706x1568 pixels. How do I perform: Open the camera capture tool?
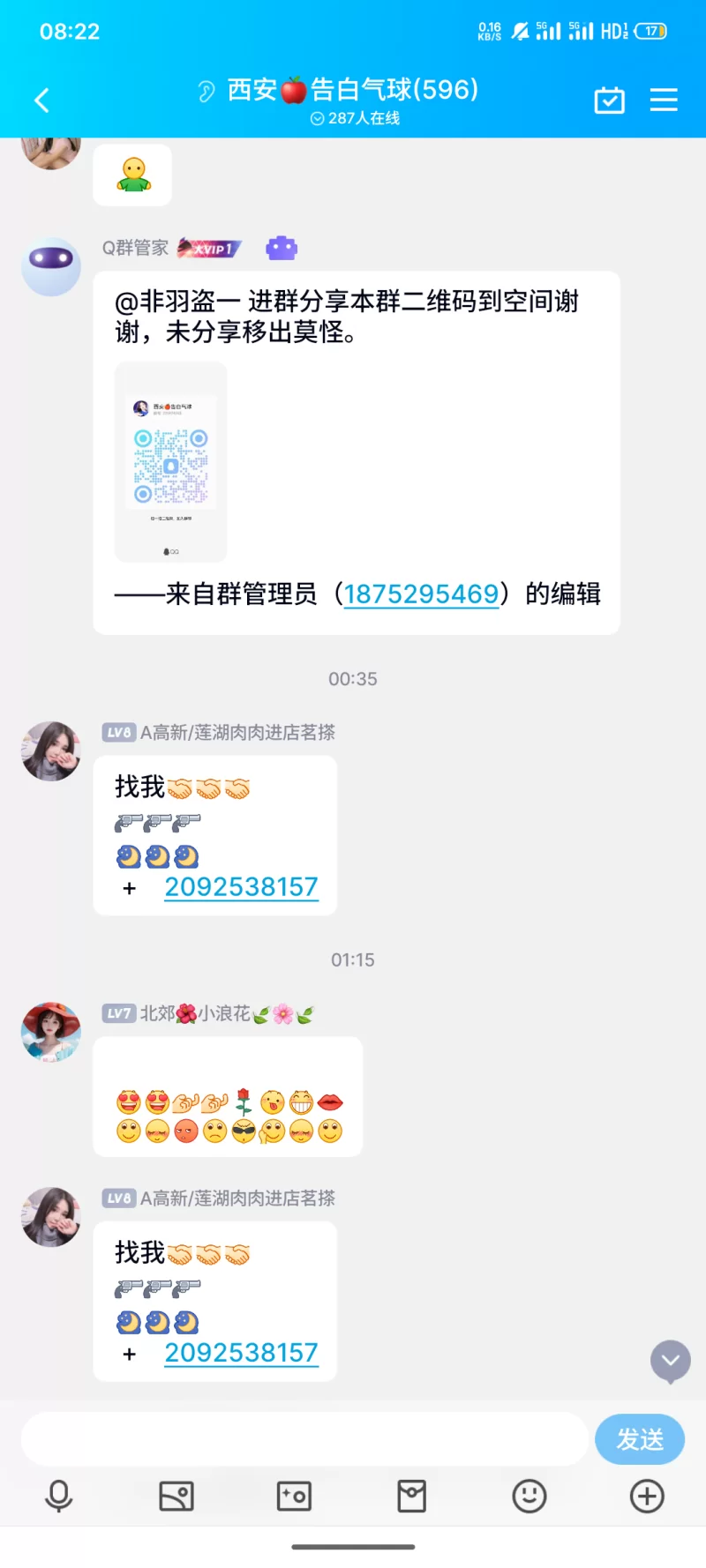(x=294, y=1496)
